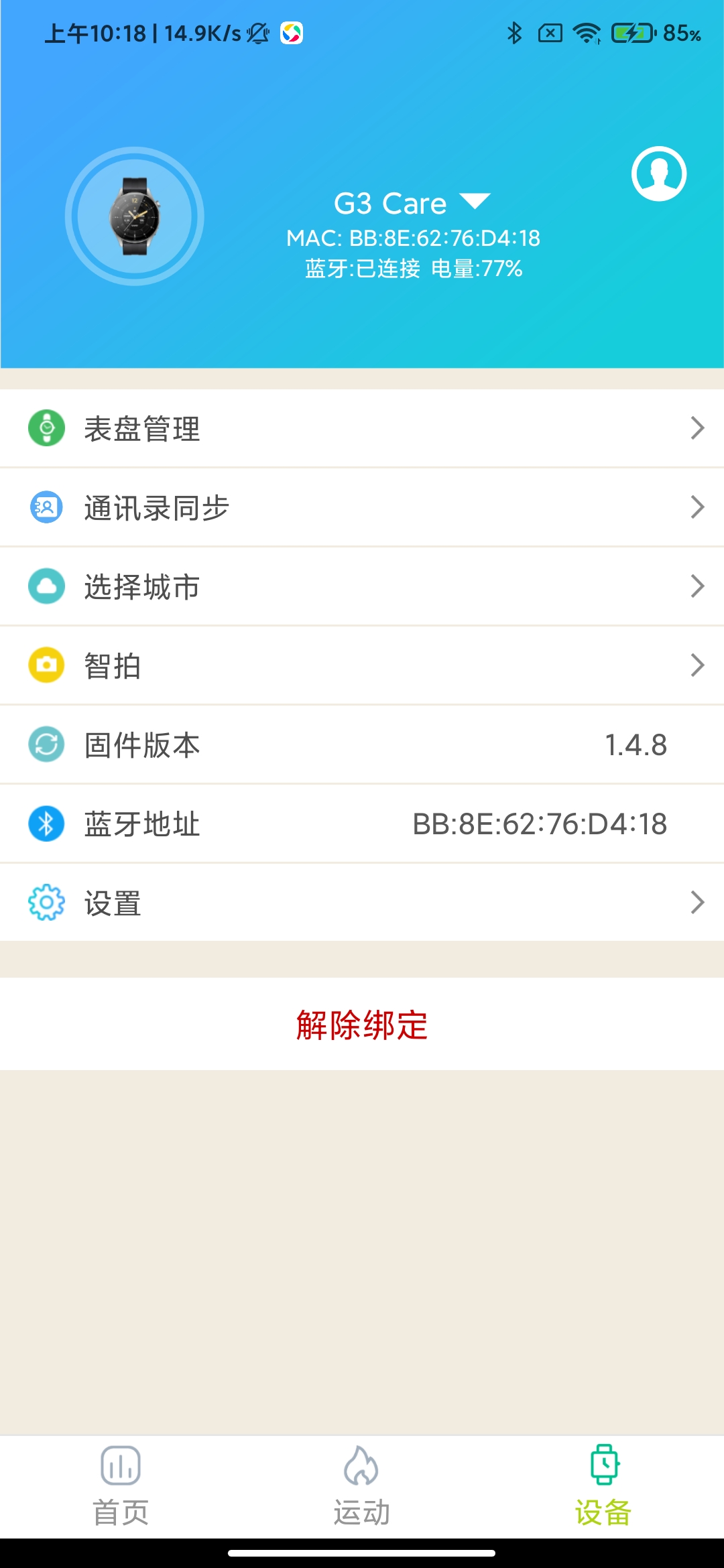Open 选择城市 city selection
Image resolution: width=724 pixels, height=1568 pixels.
coord(362,587)
